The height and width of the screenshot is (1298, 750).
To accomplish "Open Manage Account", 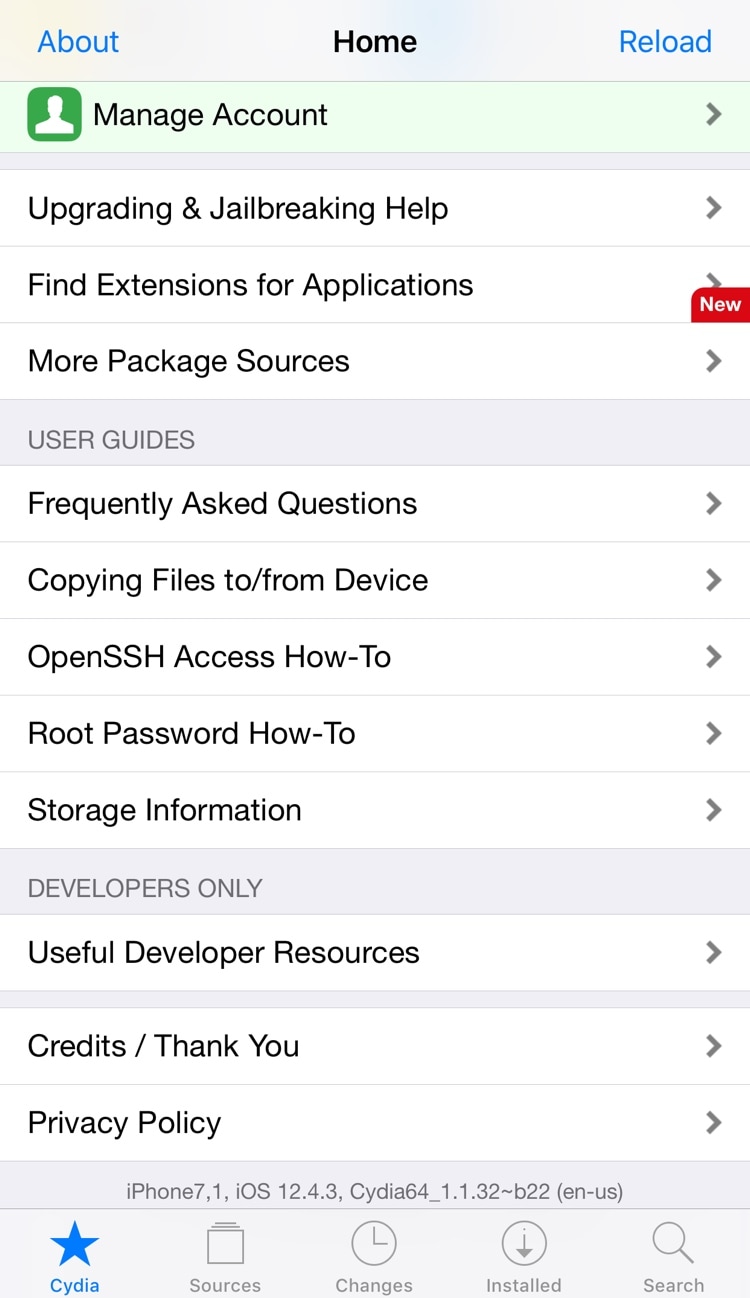I will tap(375, 115).
